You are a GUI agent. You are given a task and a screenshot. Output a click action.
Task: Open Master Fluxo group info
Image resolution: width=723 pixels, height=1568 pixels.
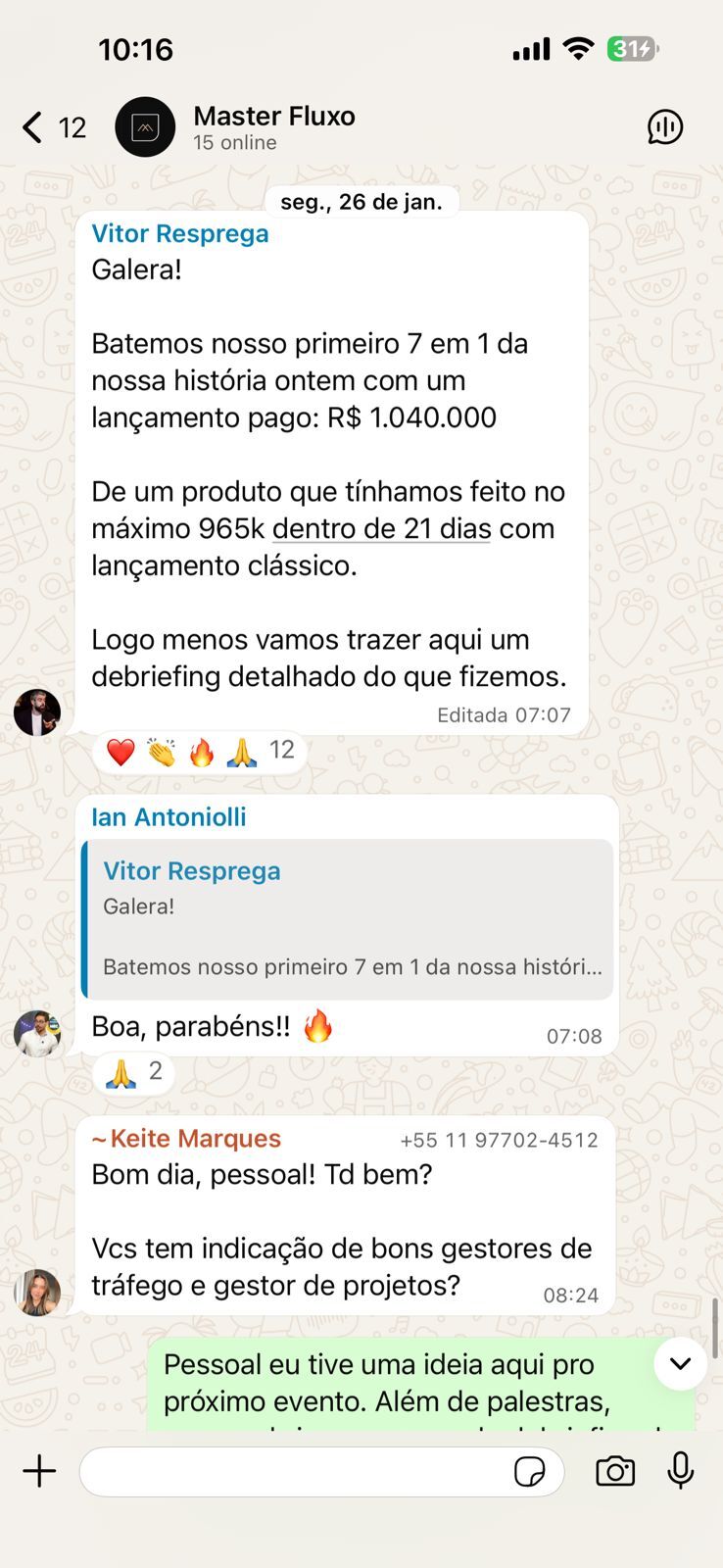274,126
